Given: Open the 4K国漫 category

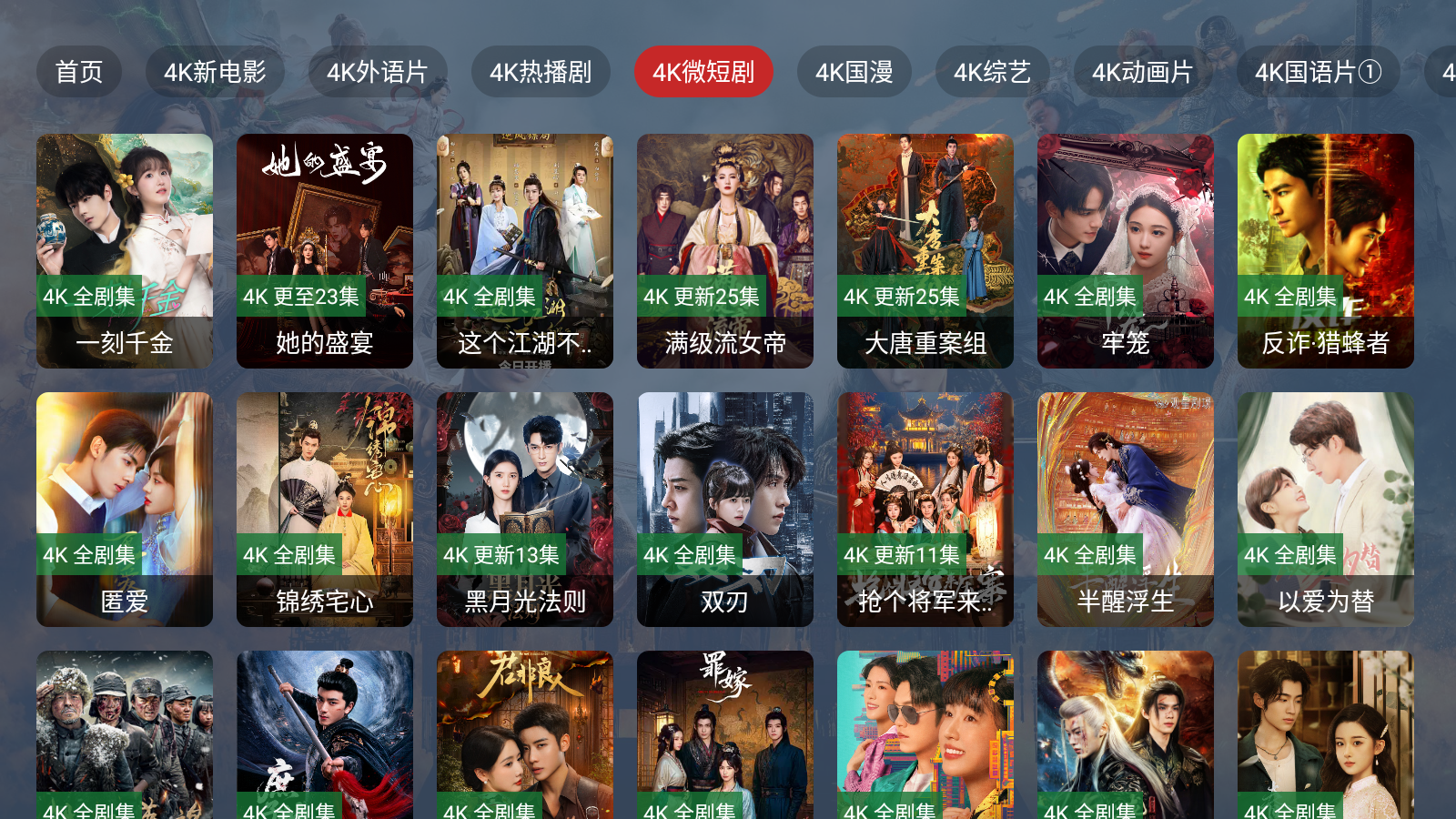Looking at the screenshot, I should [x=854, y=72].
